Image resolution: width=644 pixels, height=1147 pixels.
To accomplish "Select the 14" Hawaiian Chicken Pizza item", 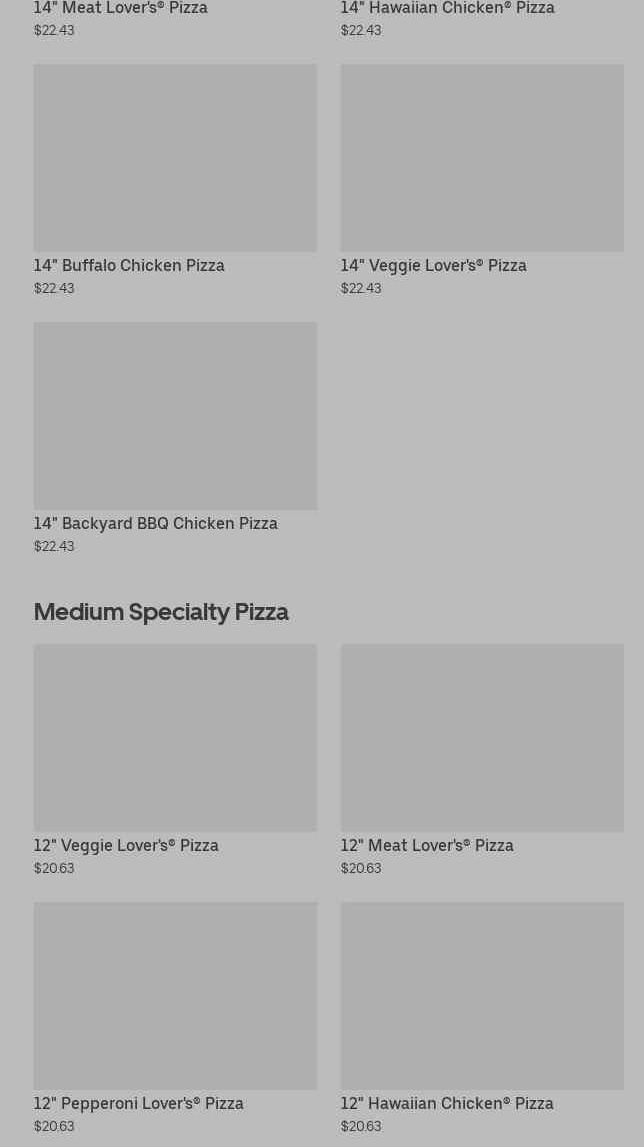I will [447, 10].
